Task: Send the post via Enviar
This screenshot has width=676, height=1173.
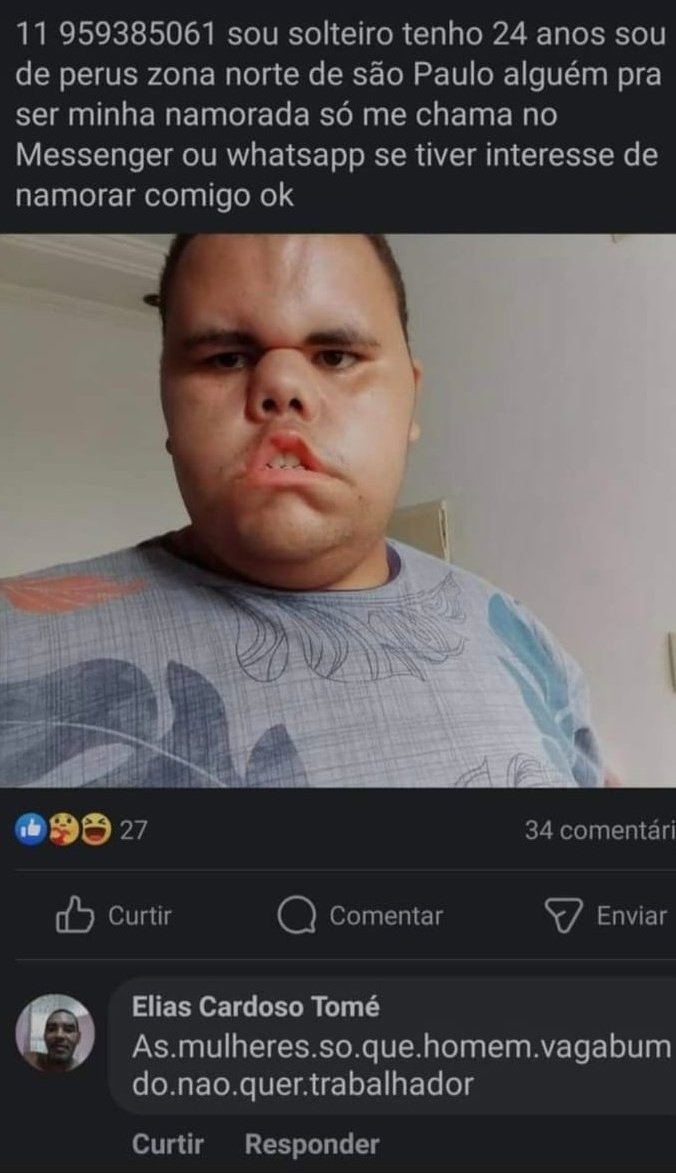Action: point(605,916)
